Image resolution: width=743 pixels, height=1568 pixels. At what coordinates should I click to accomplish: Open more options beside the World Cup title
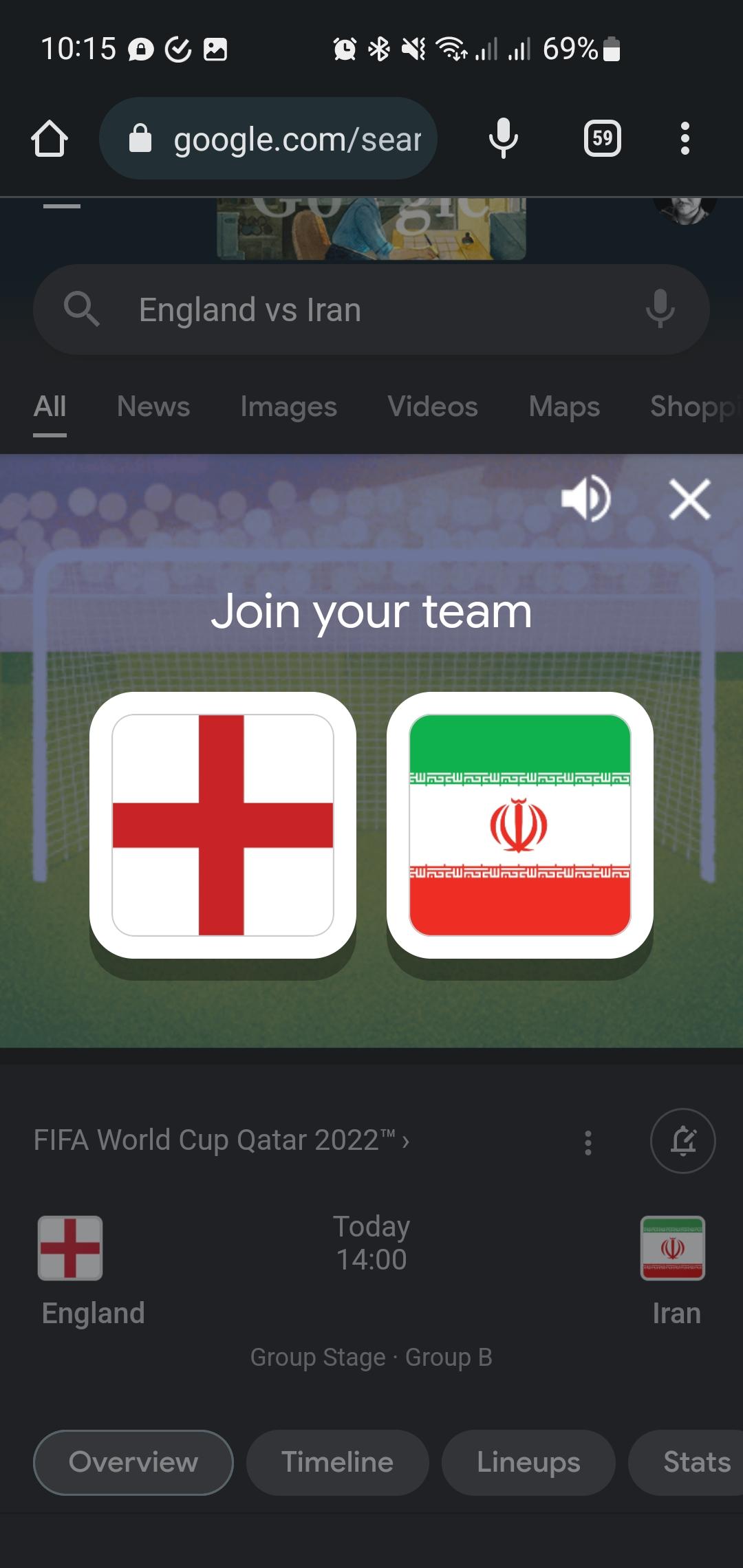coord(588,1142)
